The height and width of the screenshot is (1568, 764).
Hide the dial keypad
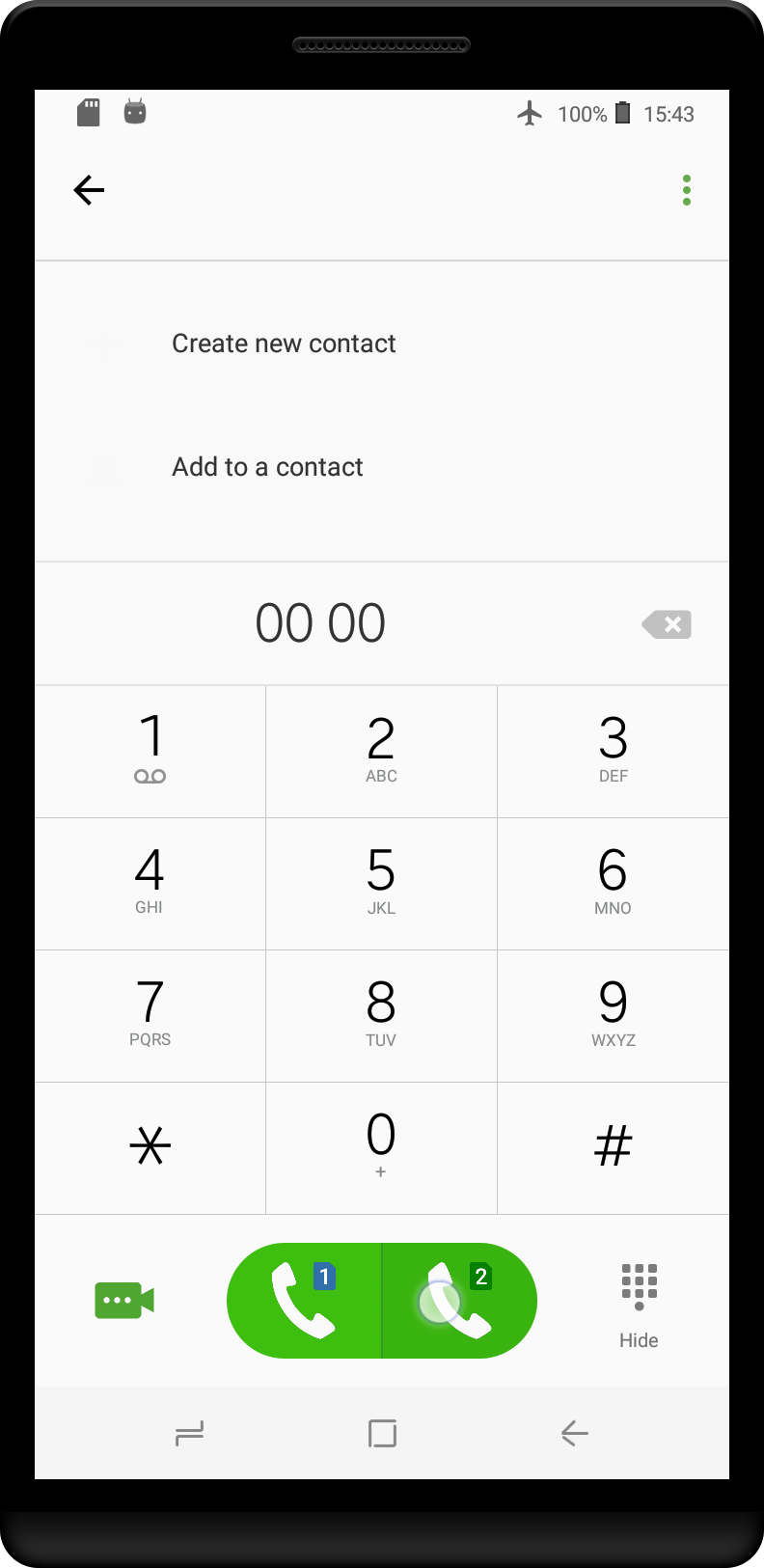pos(639,1307)
